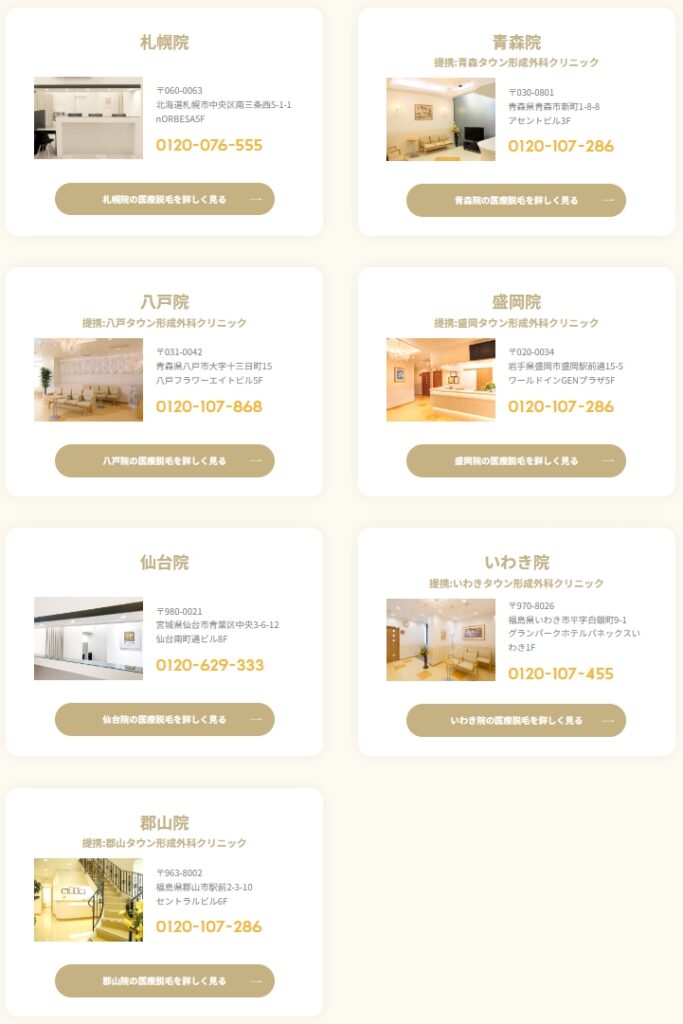Screen dimensions: 683x1024
Task: View details via 盛岡院の医療脱毛を詳しく見る
Action: coord(516,461)
